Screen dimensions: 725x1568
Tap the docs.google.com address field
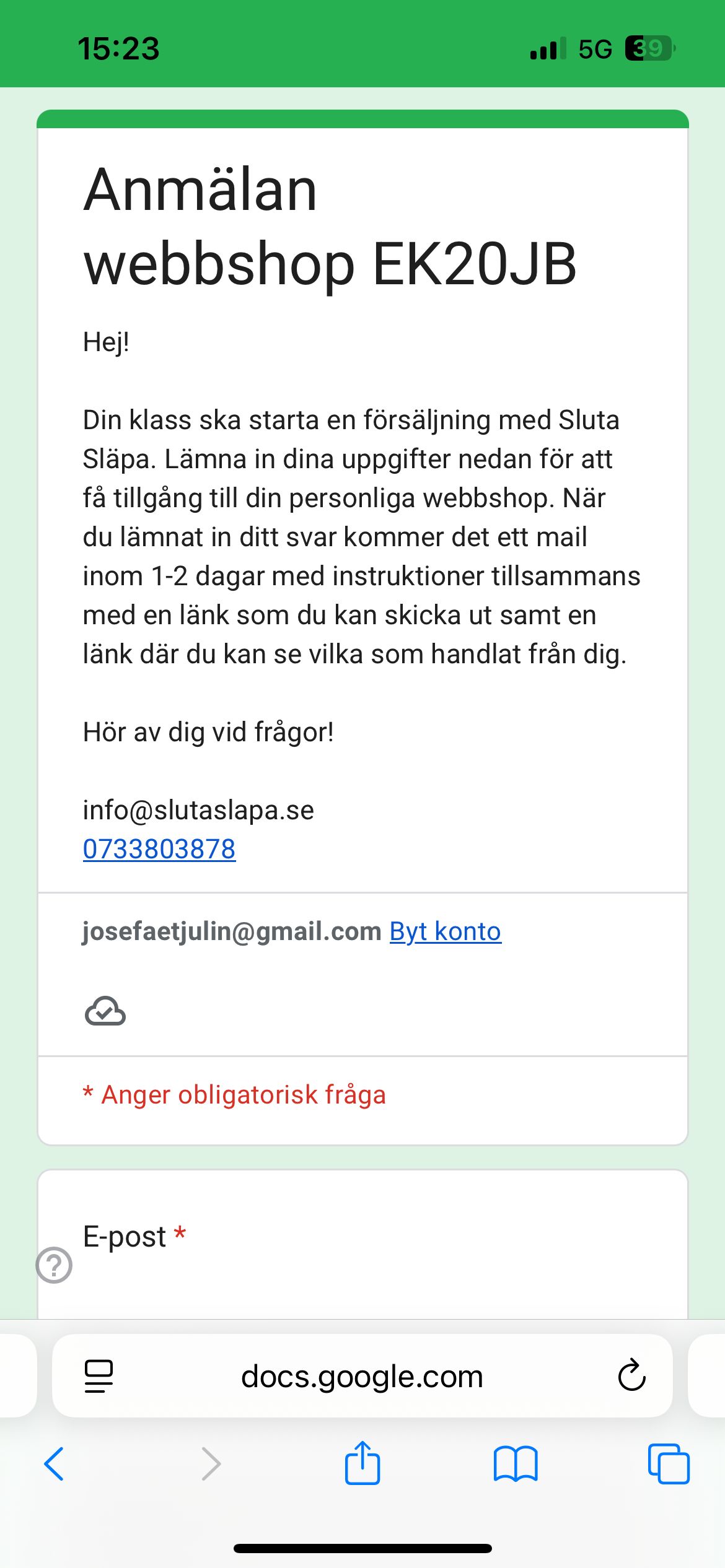pyautogui.click(x=362, y=1376)
